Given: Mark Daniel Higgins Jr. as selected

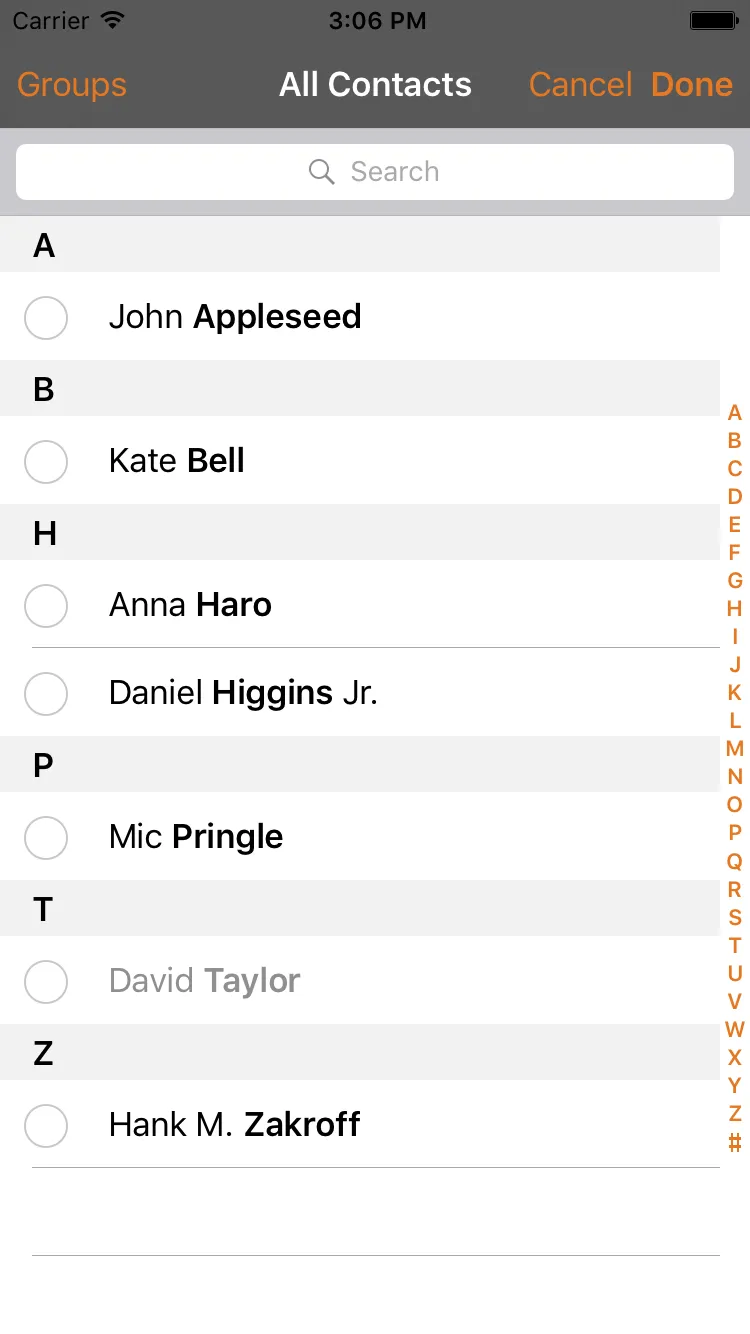Looking at the screenshot, I should [46, 694].
